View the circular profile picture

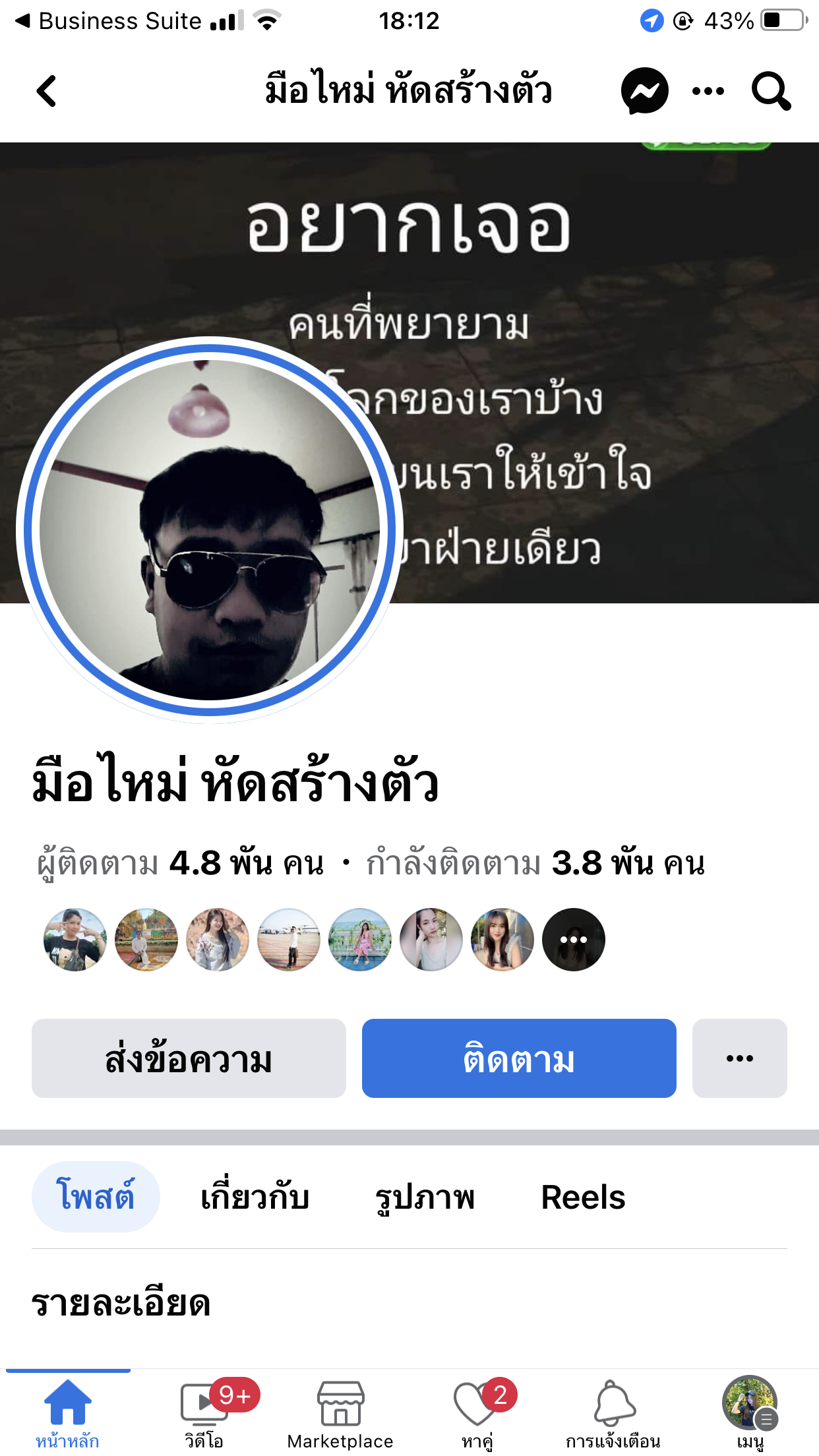210,530
